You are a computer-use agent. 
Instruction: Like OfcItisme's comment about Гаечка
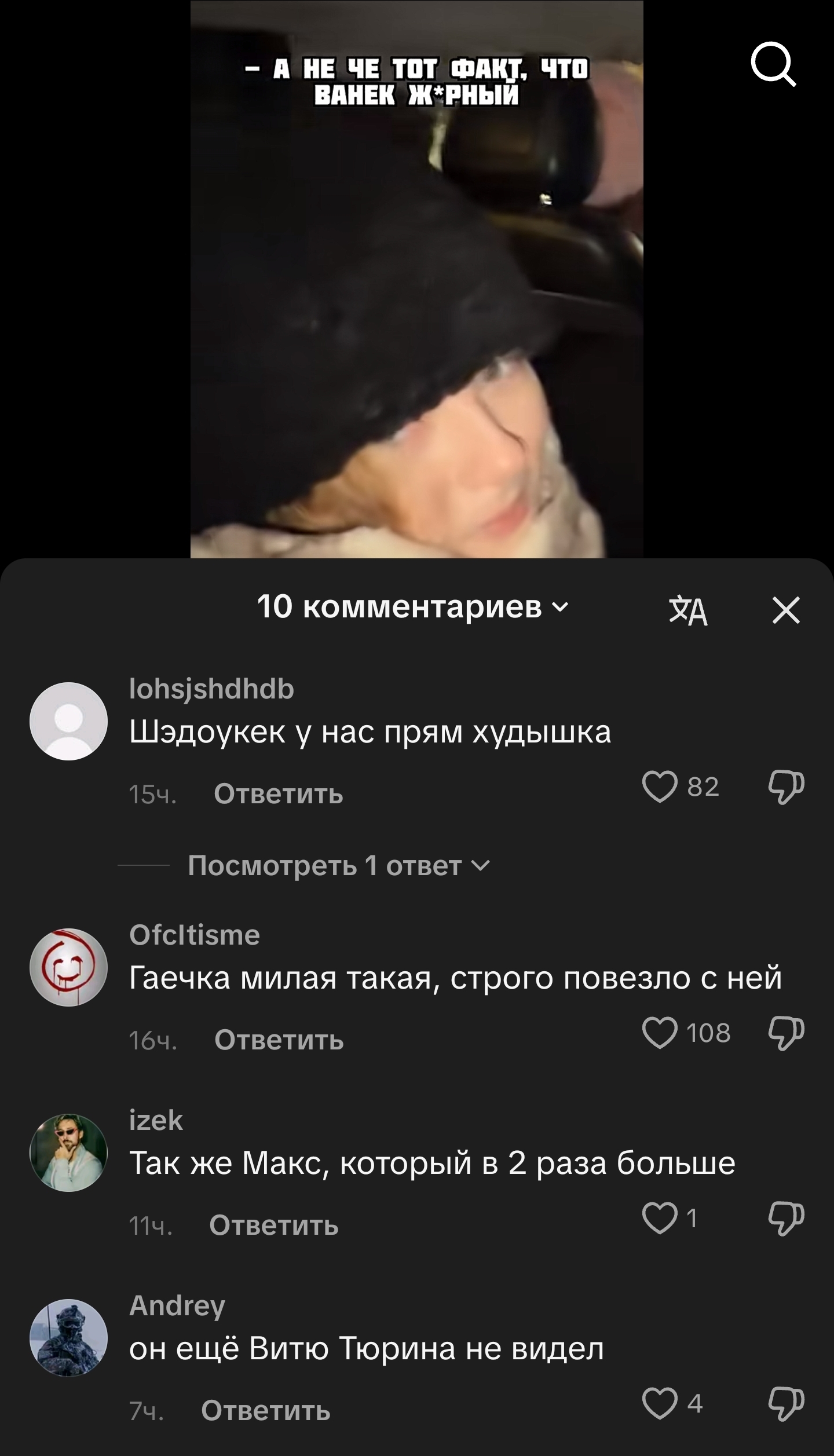(660, 1033)
